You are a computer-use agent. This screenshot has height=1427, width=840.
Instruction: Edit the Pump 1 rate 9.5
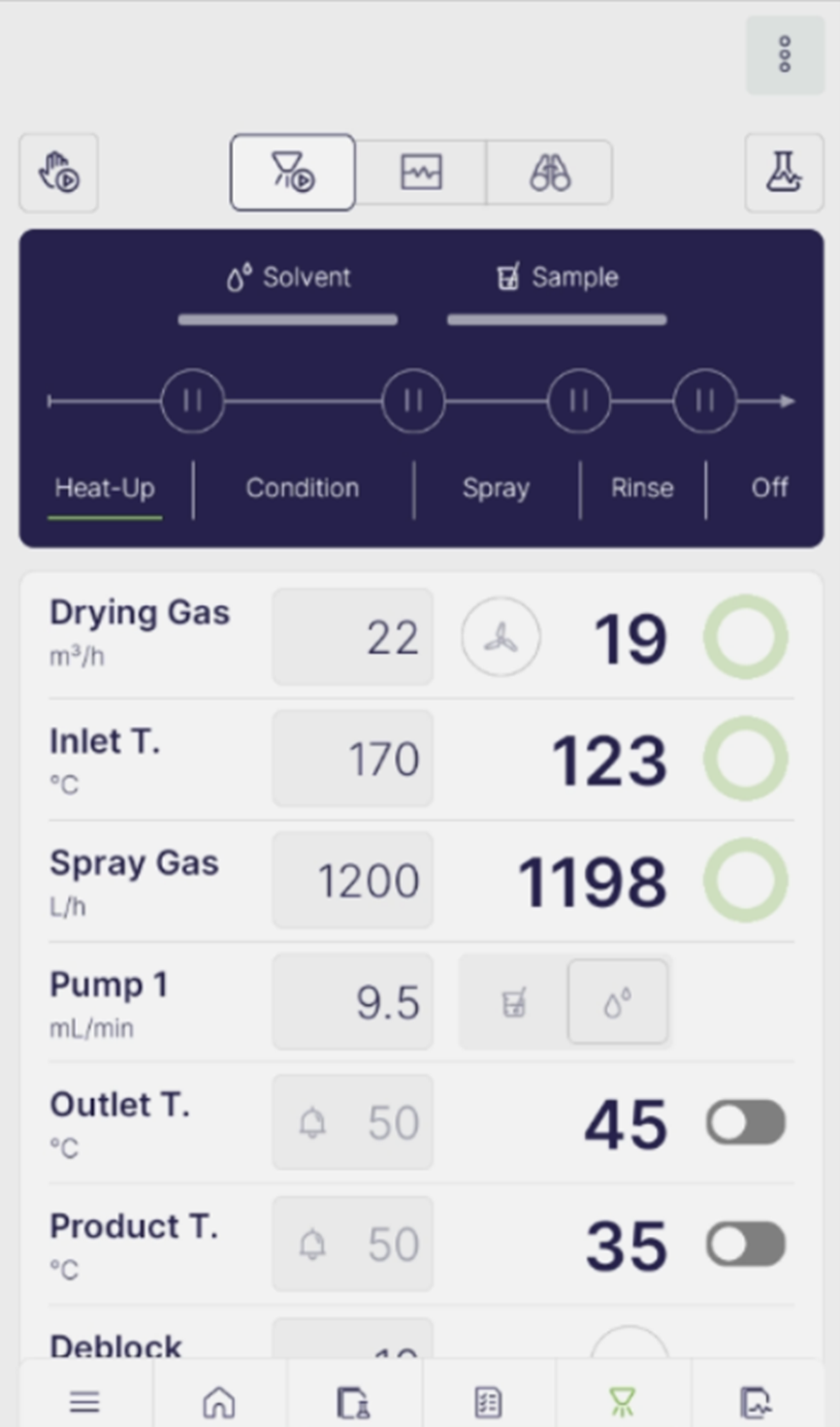pos(353,1002)
